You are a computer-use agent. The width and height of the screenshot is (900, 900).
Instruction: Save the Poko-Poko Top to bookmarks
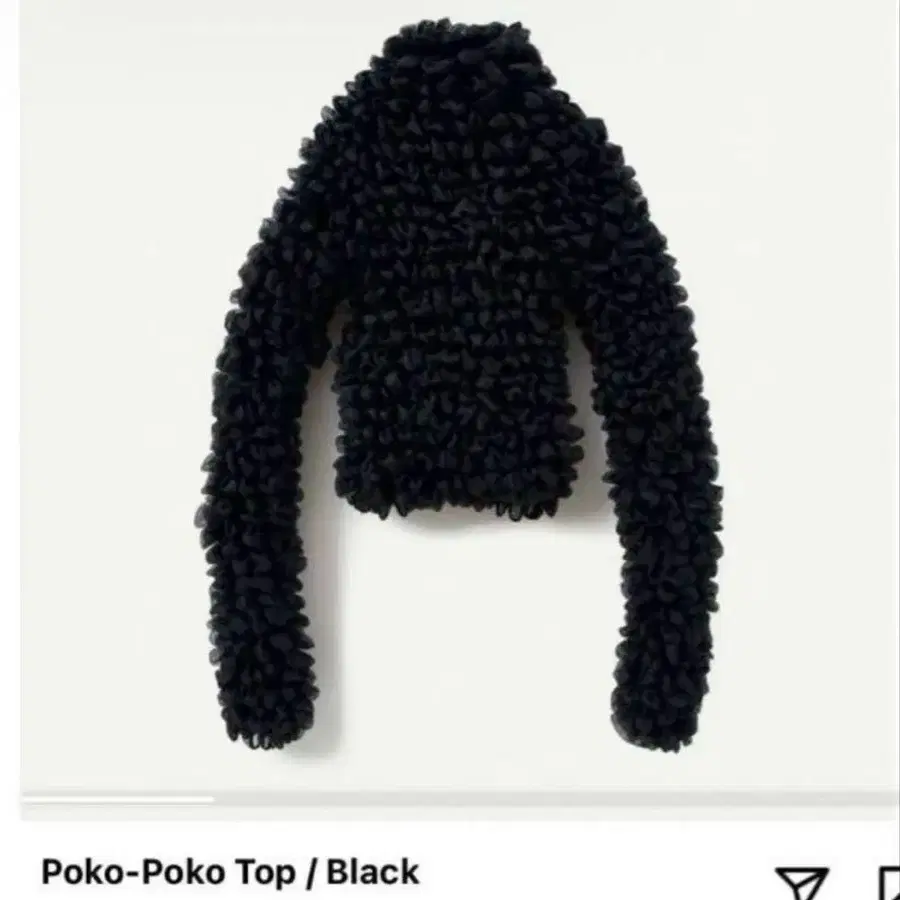(888, 884)
